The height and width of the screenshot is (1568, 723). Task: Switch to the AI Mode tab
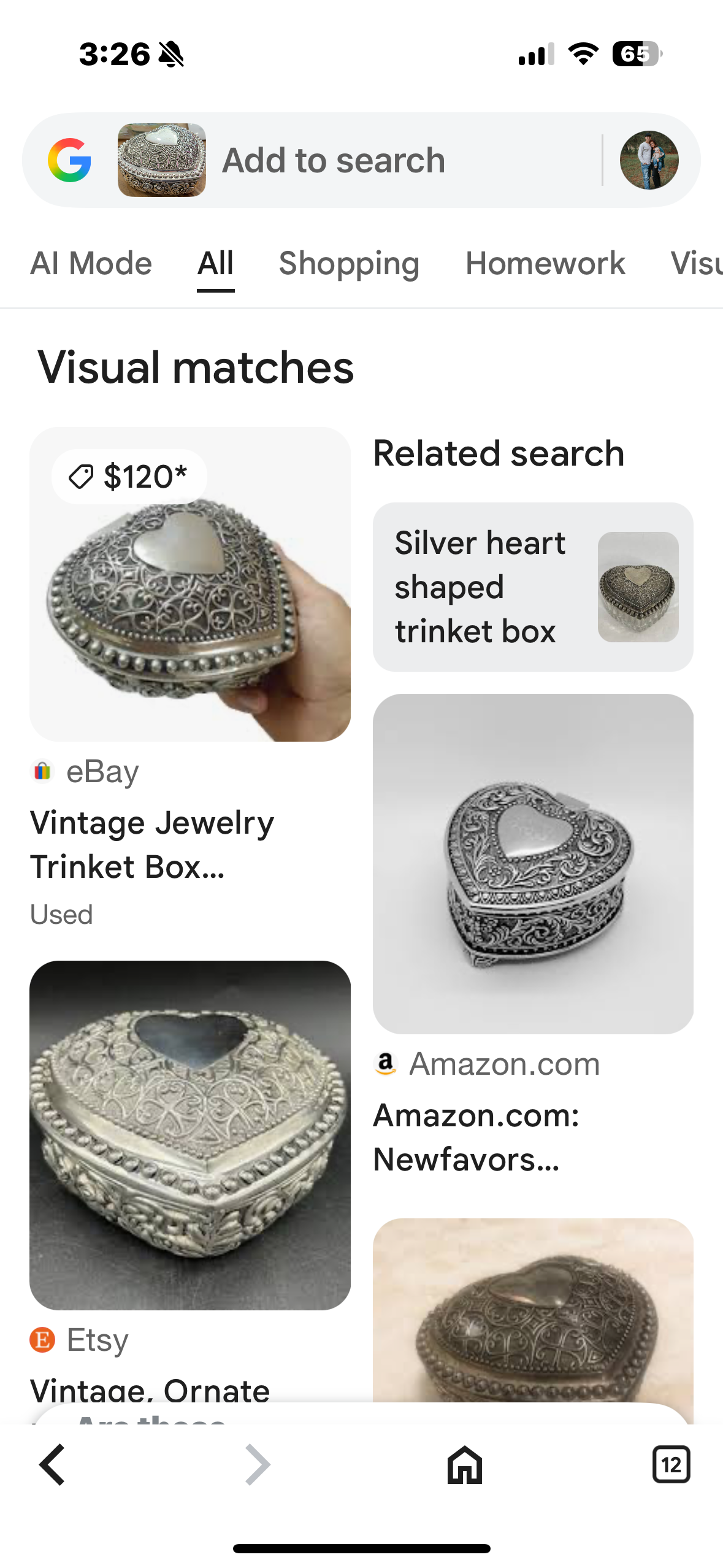pos(91,264)
